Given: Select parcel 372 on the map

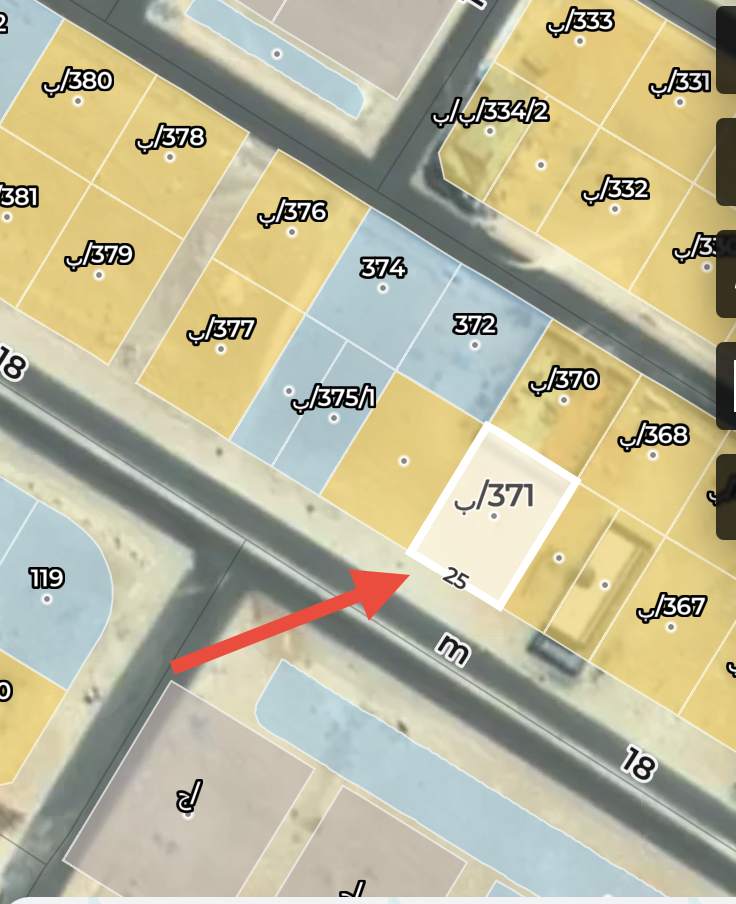Looking at the screenshot, I should tap(474, 344).
